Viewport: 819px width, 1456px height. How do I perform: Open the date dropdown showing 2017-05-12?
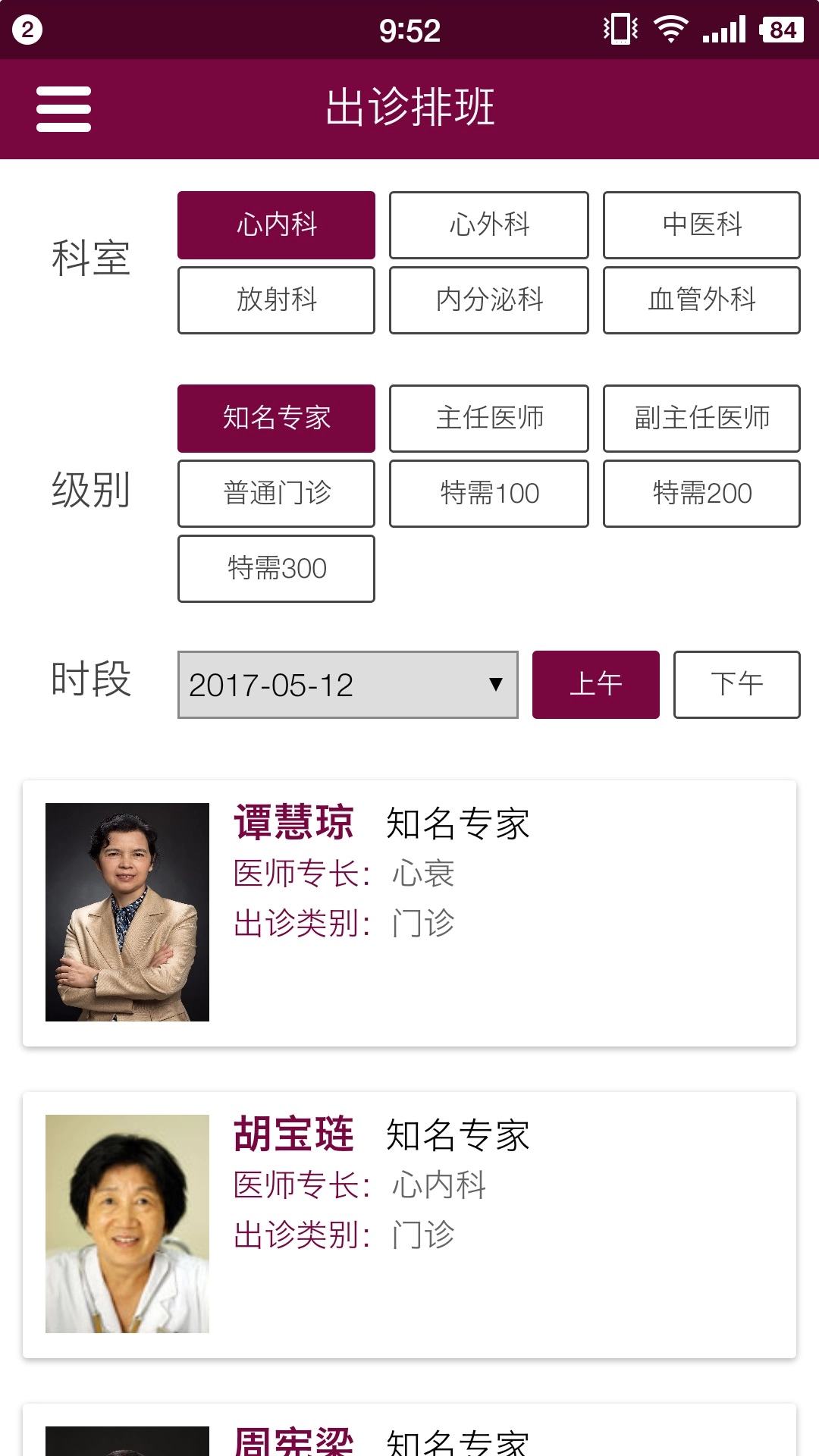(347, 684)
